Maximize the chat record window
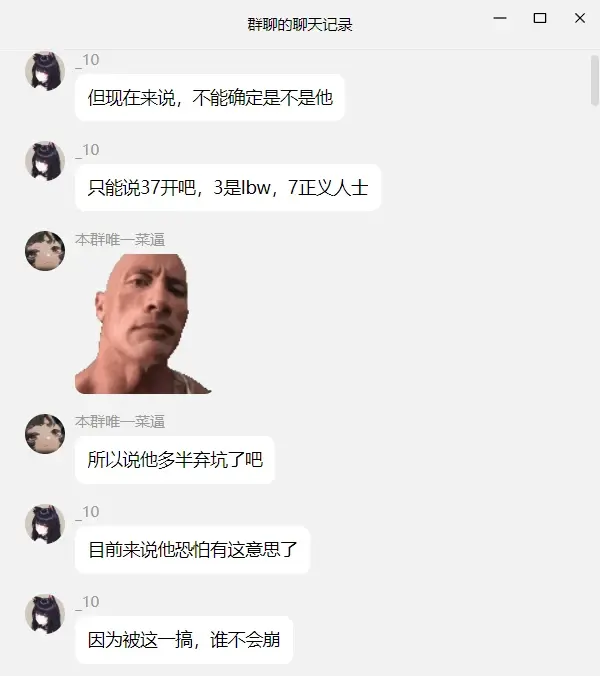Viewport: 600px width, 676px height. (540, 18)
